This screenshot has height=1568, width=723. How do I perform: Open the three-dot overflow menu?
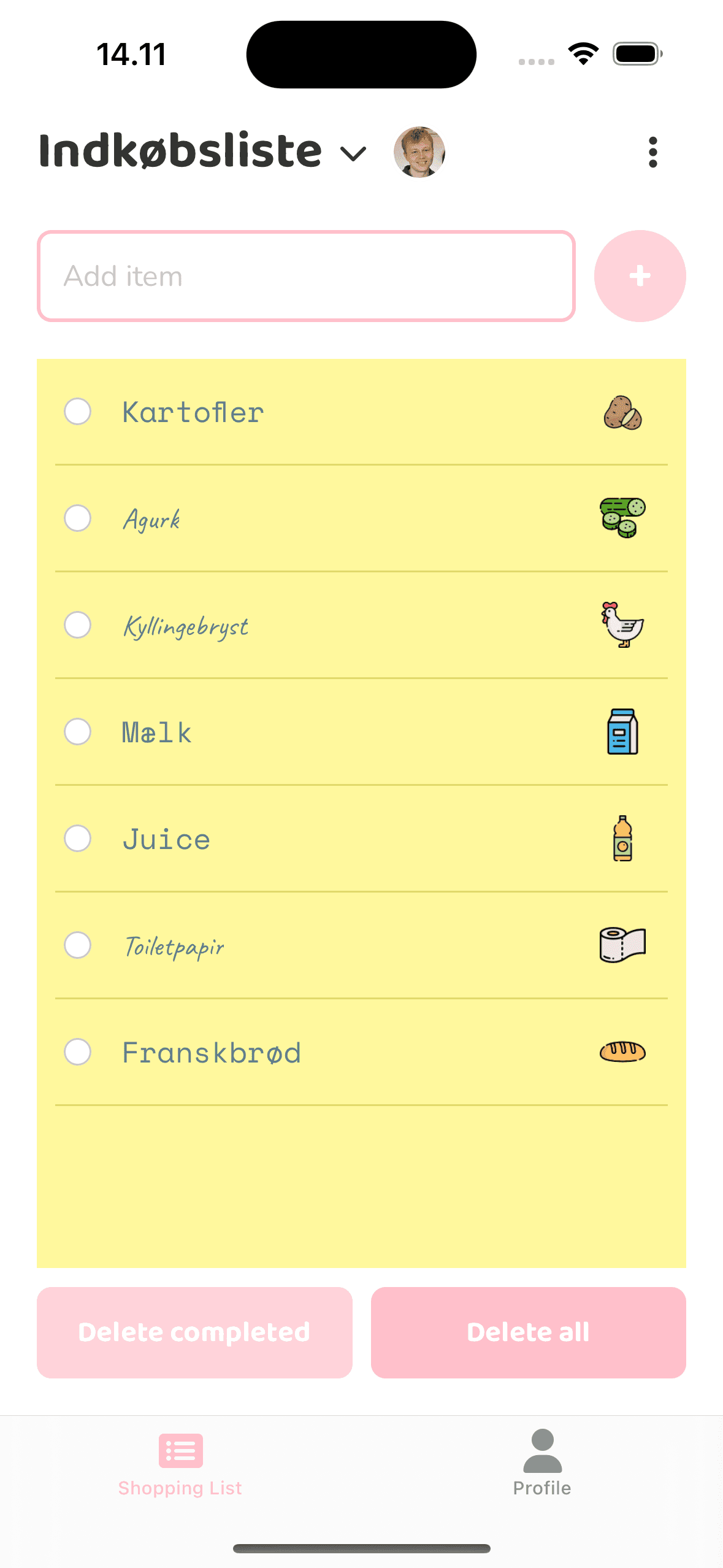pos(652,152)
